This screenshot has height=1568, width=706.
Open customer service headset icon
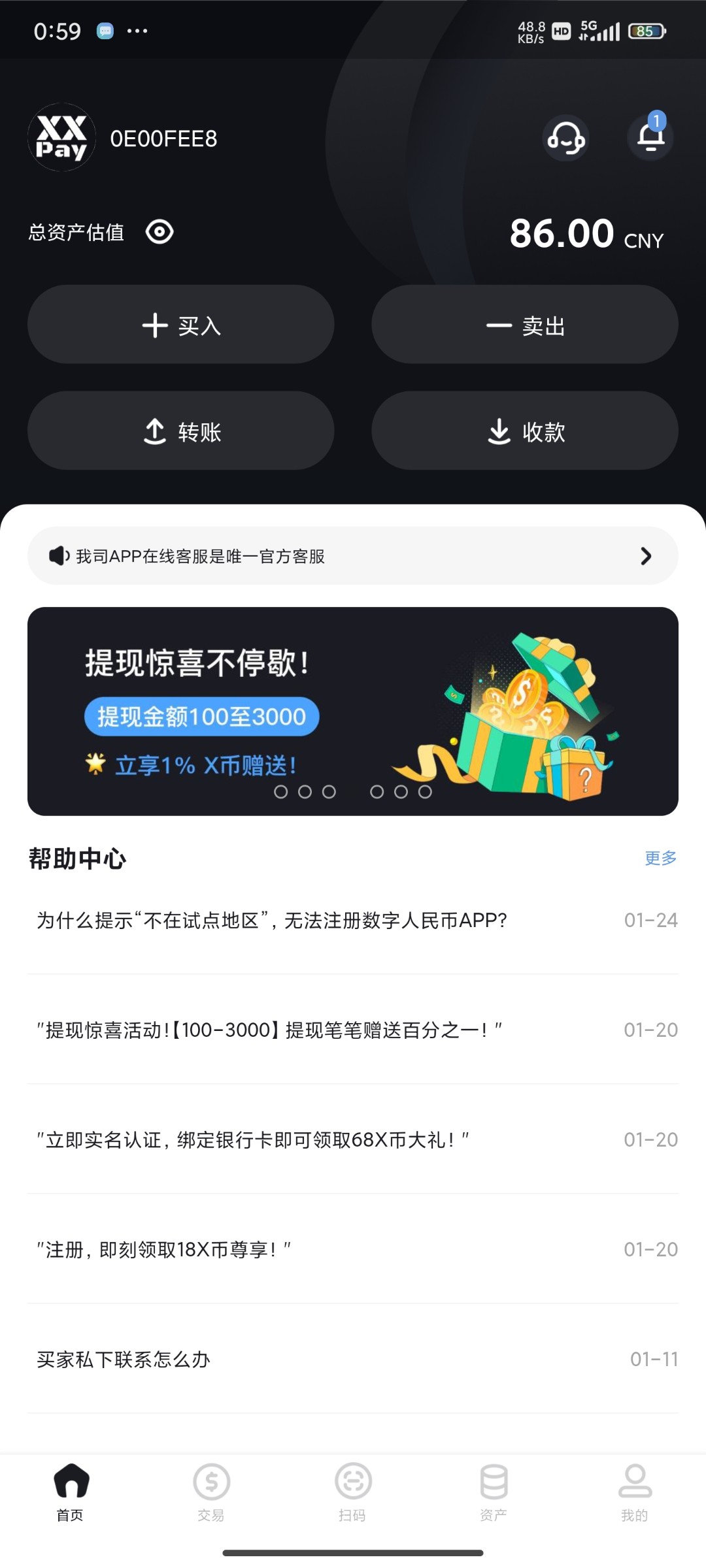click(x=565, y=138)
